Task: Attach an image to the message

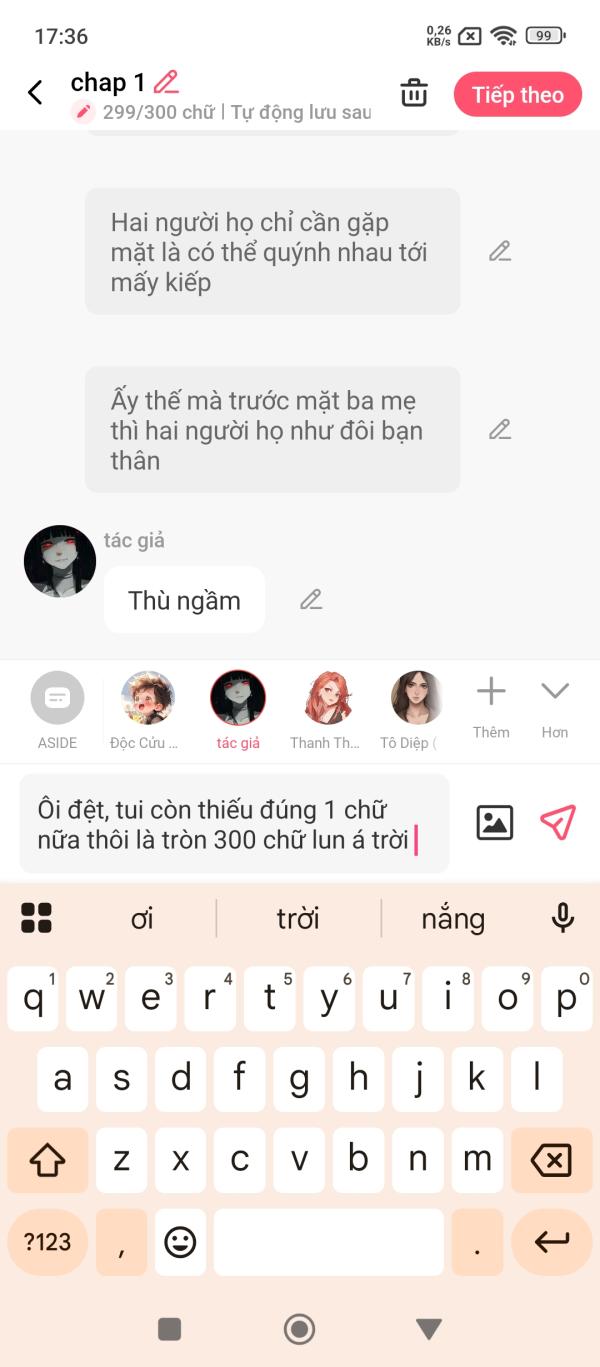Action: pyautogui.click(x=495, y=822)
